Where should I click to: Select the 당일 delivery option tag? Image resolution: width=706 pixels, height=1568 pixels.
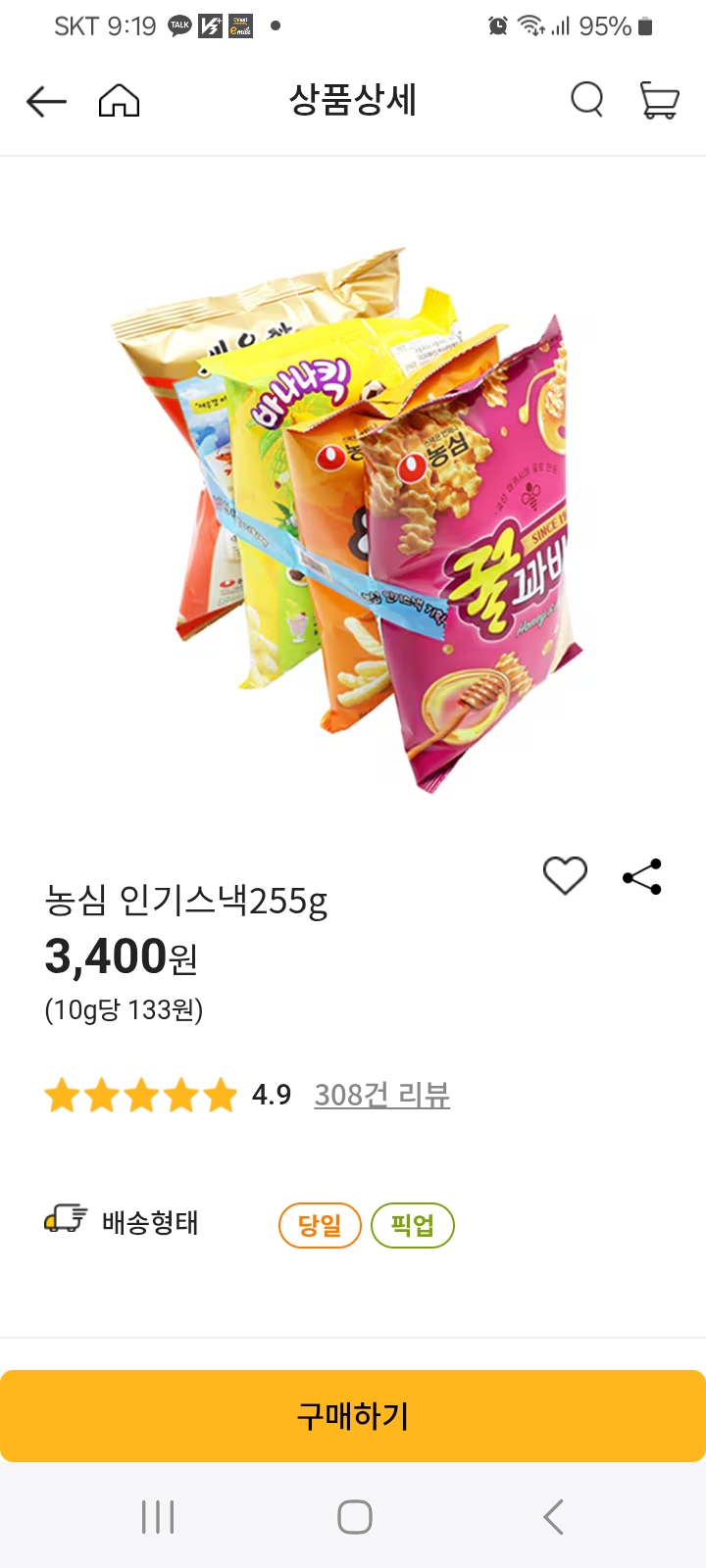319,1224
